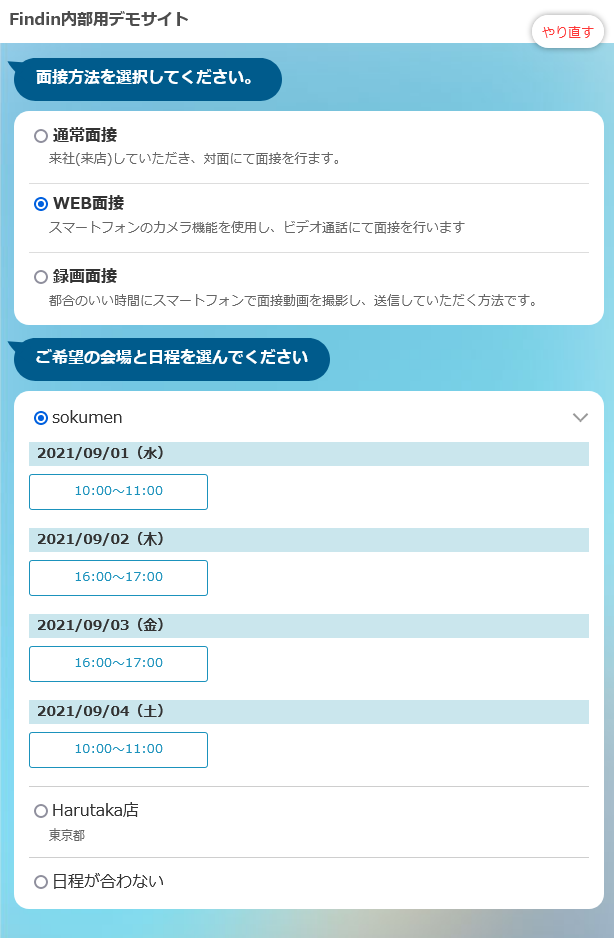The image size is (614, 938).
Task: Reserve 10:00〜11:00 on 2021/09/04
Action: coord(118,750)
